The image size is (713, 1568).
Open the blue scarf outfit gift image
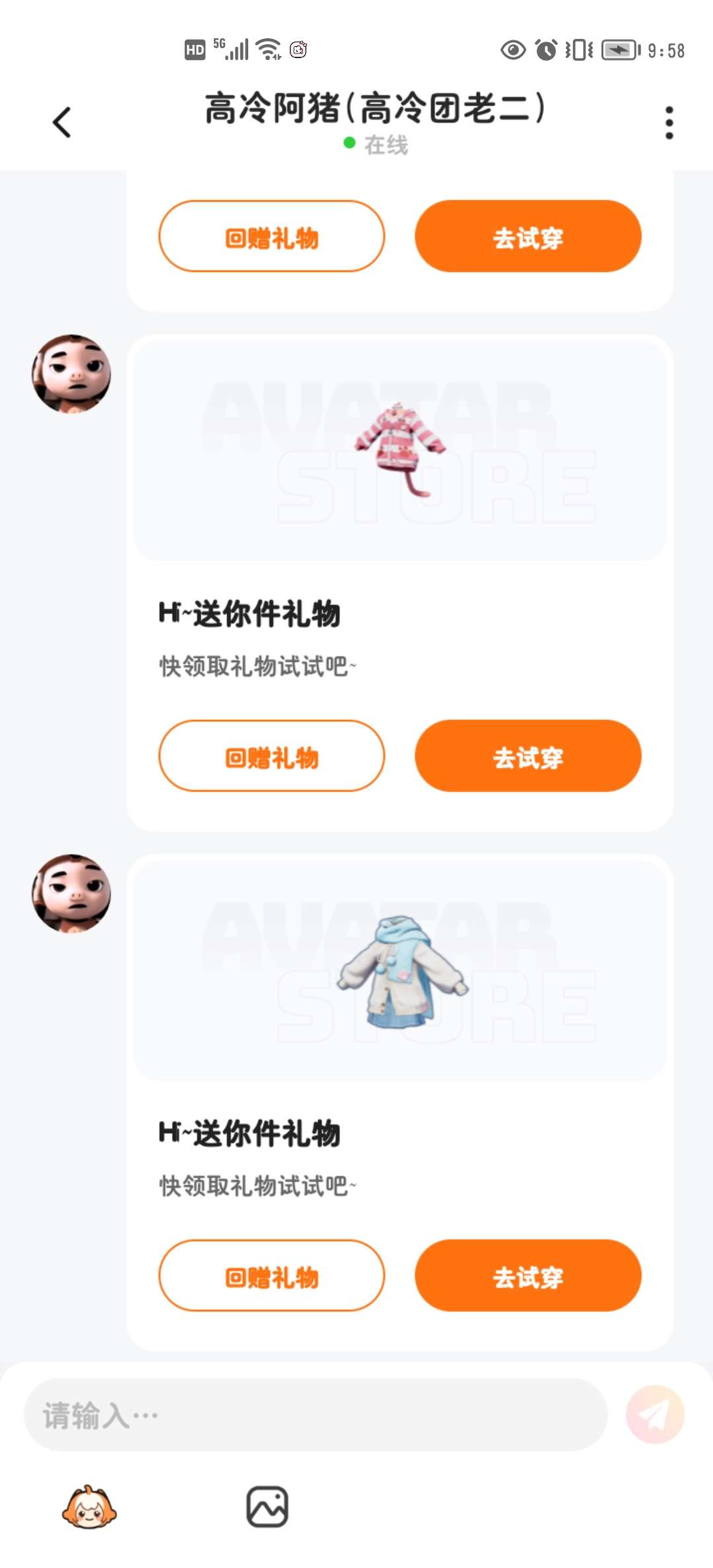[399, 969]
